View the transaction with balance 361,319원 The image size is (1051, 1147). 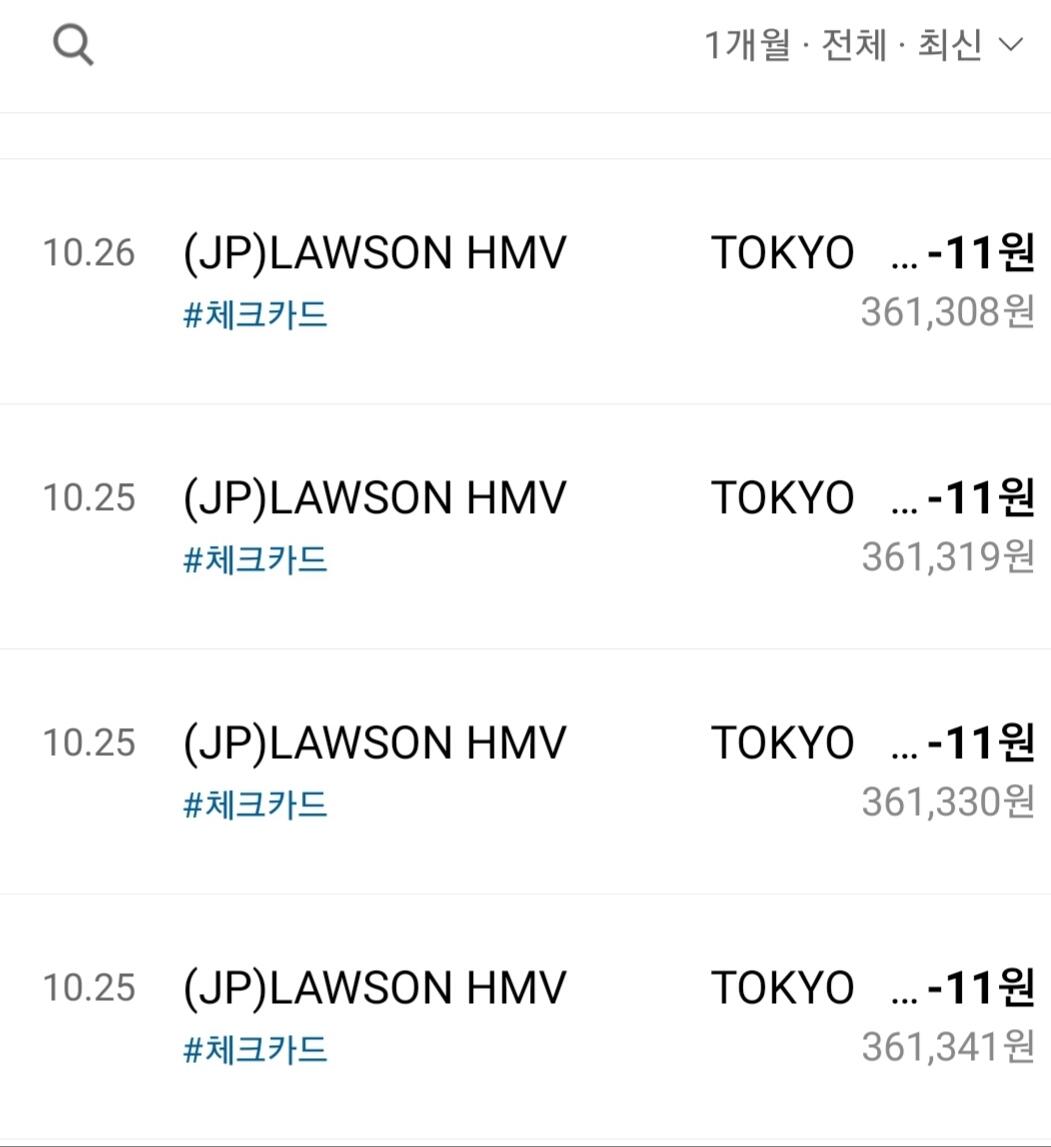click(525, 526)
